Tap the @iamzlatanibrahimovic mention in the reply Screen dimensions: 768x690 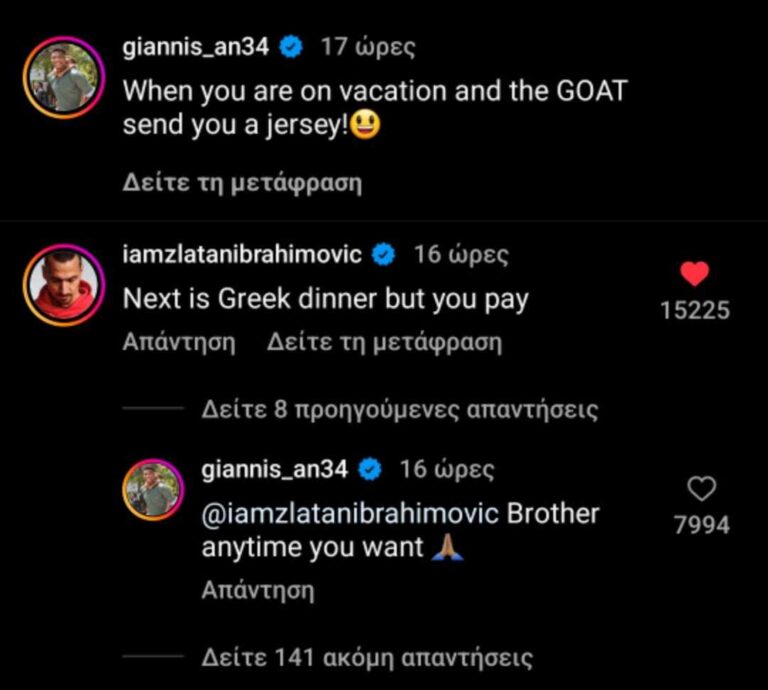(350, 514)
